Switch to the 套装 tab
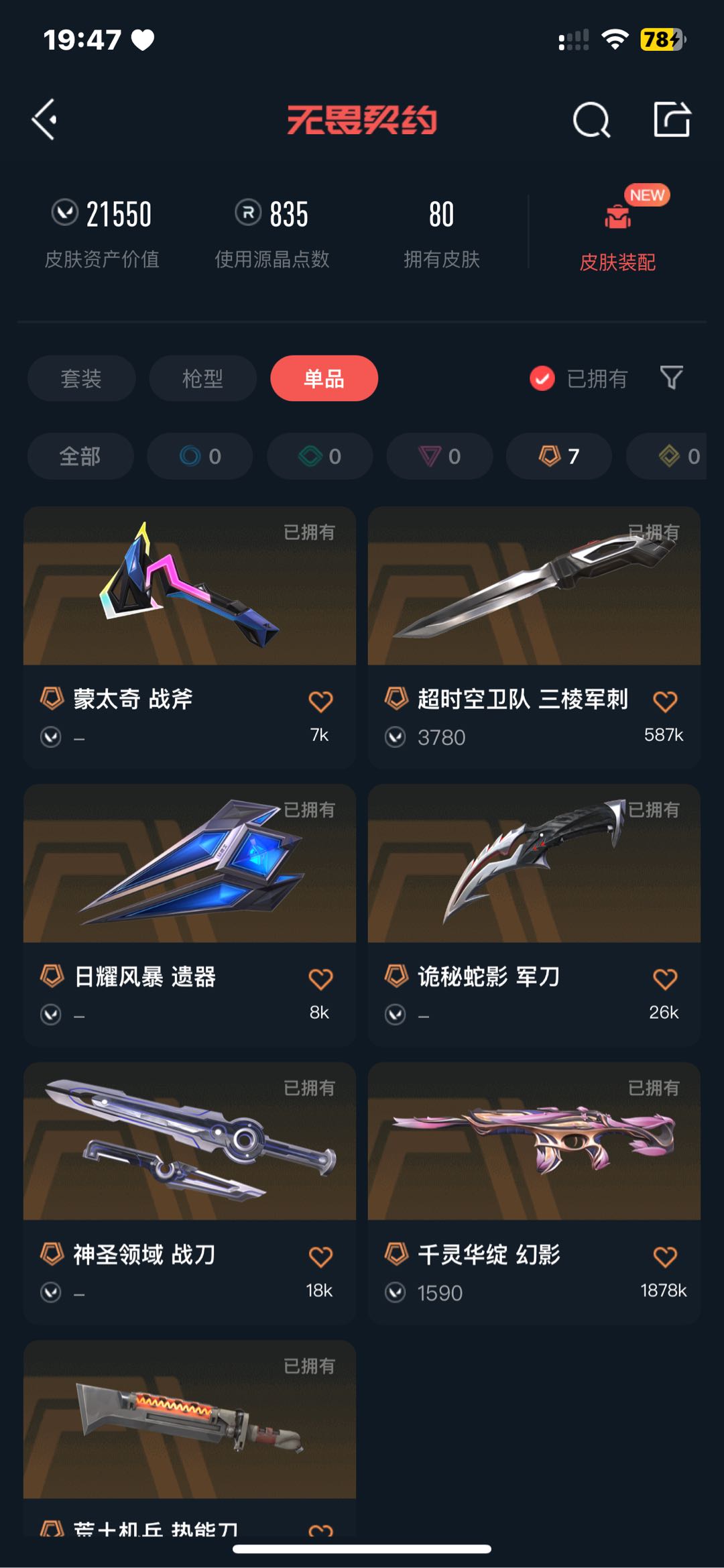The height and width of the screenshot is (1568, 724). [81, 378]
